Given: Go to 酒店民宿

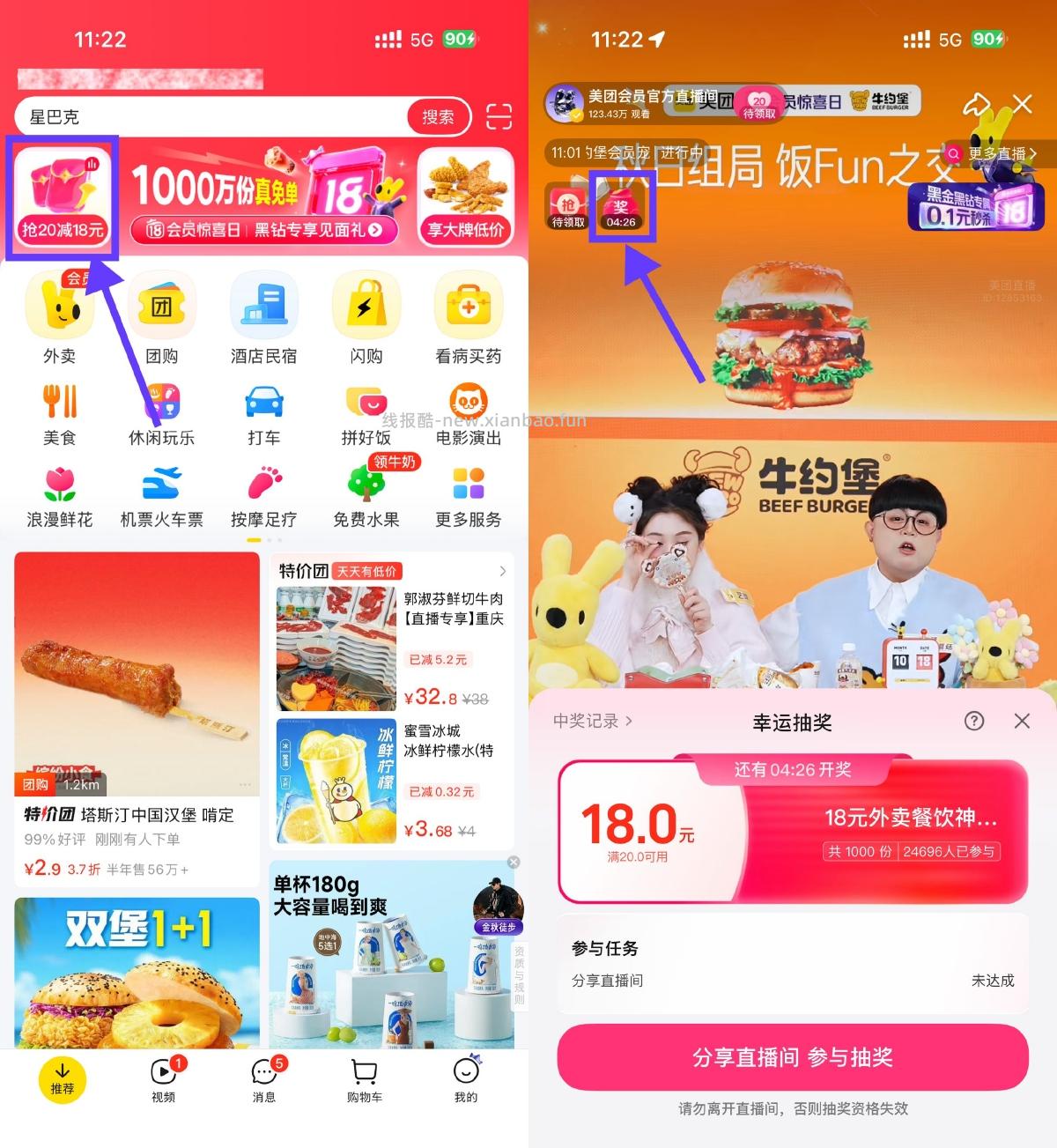Looking at the screenshot, I should pyautogui.click(x=263, y=318).
